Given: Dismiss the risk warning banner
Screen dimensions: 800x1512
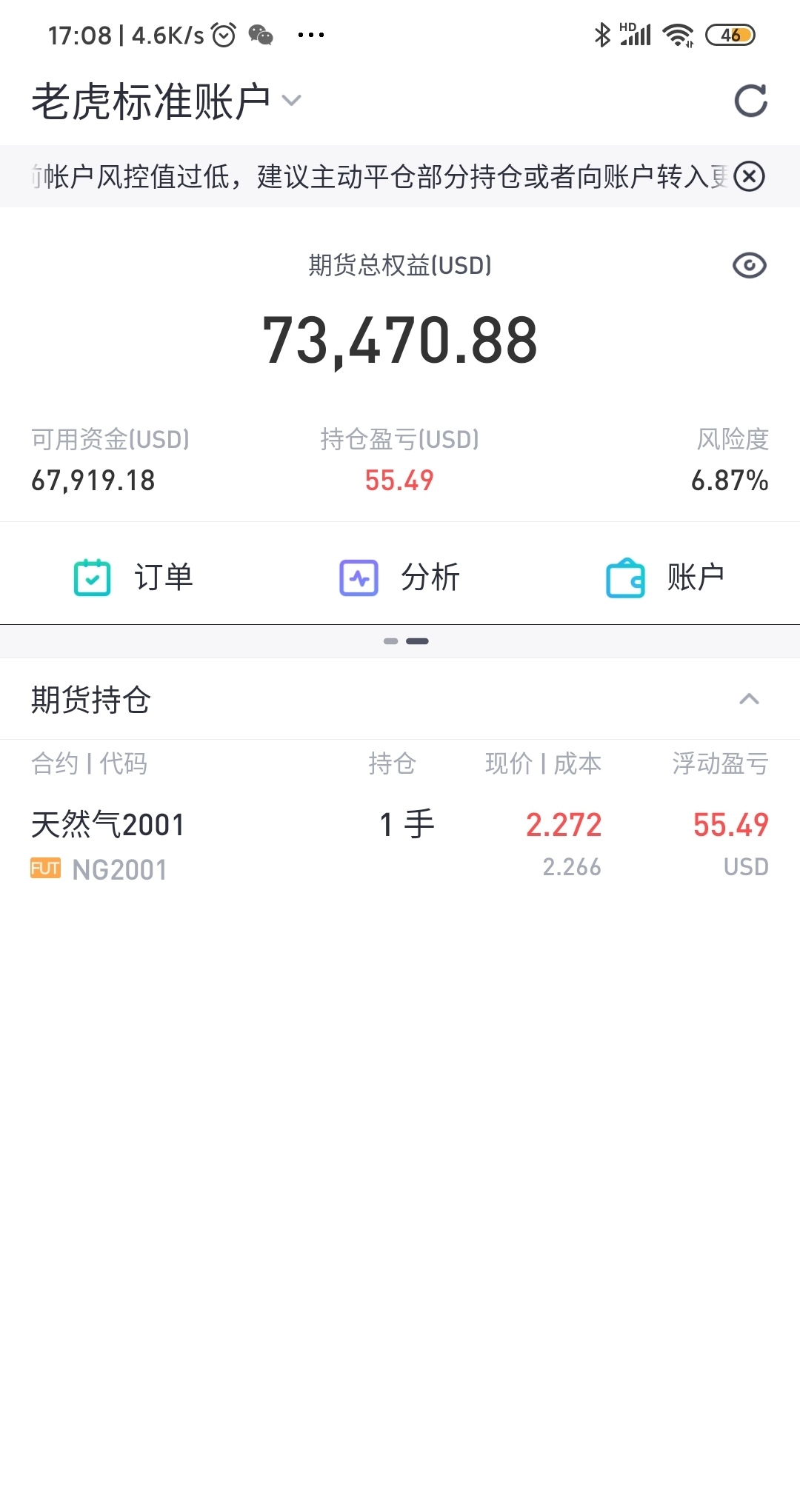Looking at the screenshot, I should [x=749, y=177].
